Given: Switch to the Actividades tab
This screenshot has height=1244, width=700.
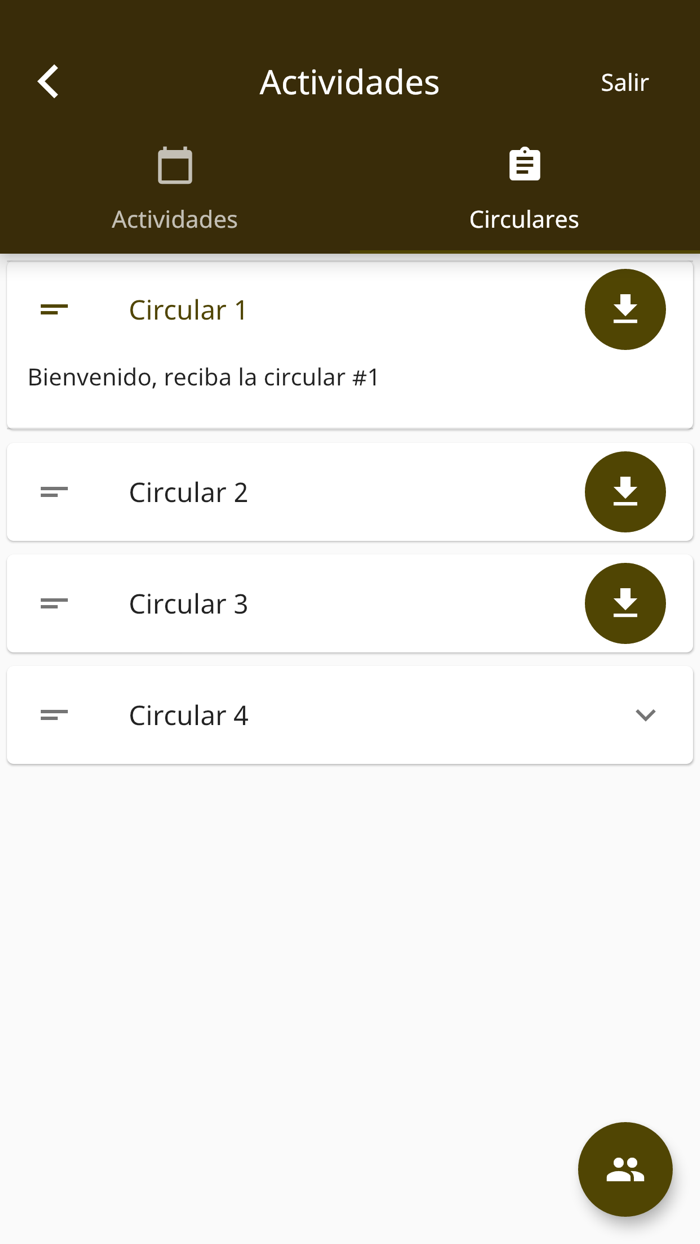Looking at the screenshot, I should pyautogui.click(x=175, y=190).
